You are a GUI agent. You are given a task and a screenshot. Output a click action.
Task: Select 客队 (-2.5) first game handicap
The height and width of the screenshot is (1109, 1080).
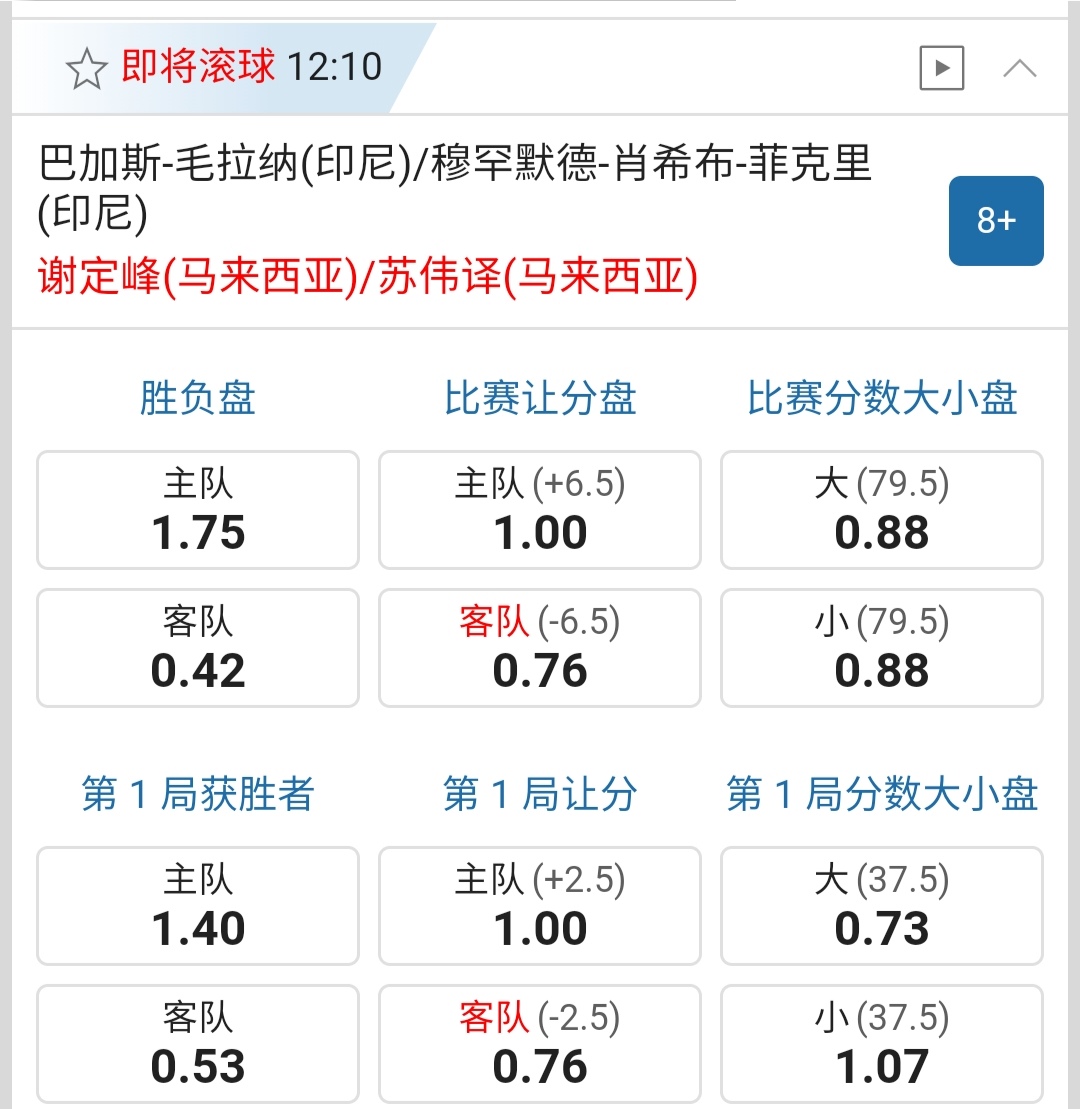click(x=539, y=1044)
